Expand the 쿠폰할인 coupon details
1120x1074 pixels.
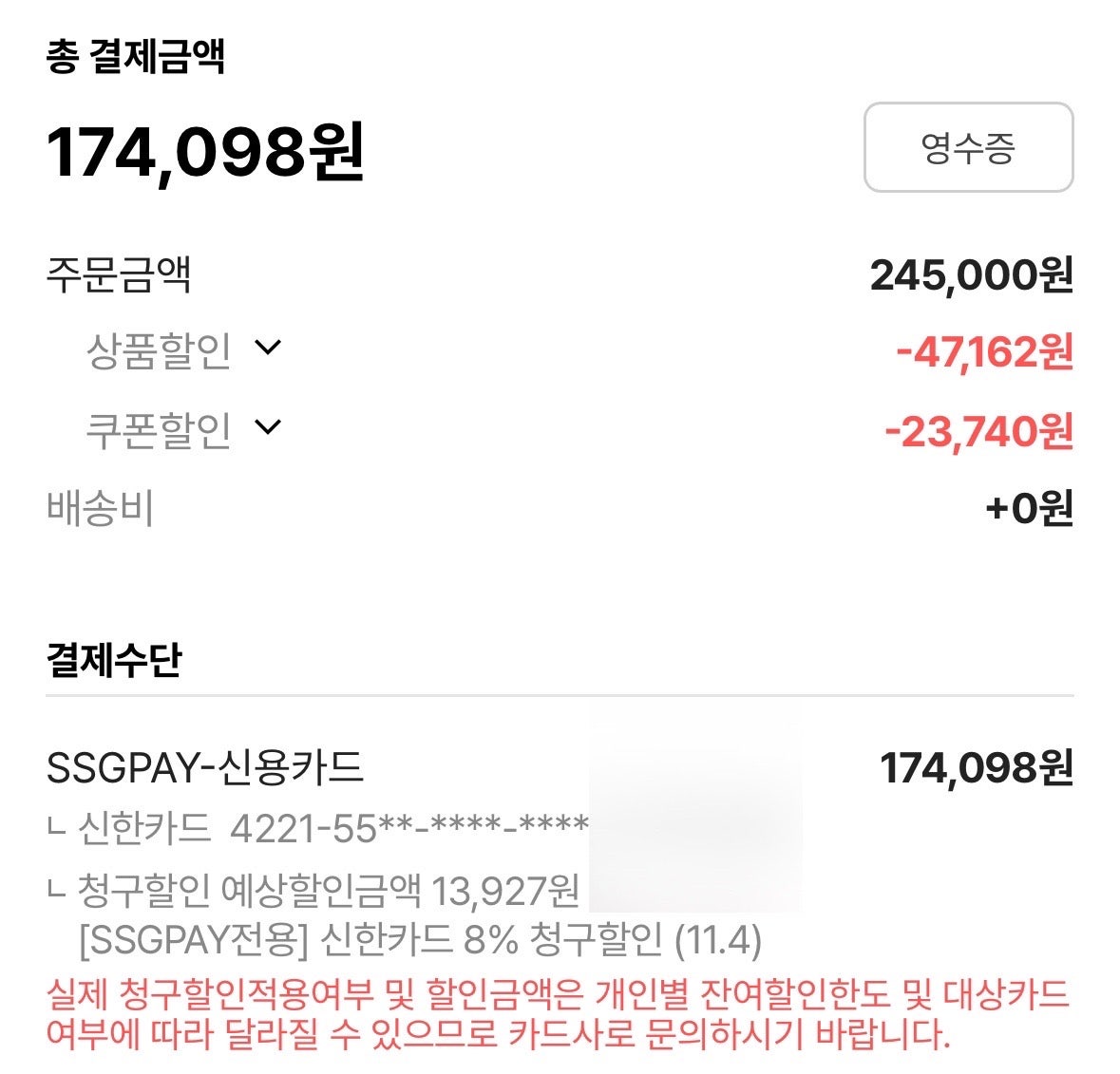tap(269, 427)
